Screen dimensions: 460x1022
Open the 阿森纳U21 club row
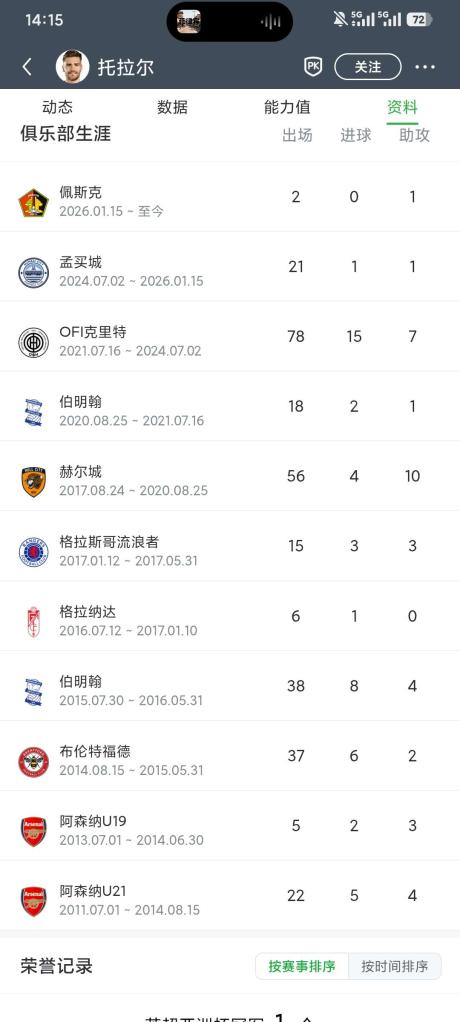(x=230, y=896)
